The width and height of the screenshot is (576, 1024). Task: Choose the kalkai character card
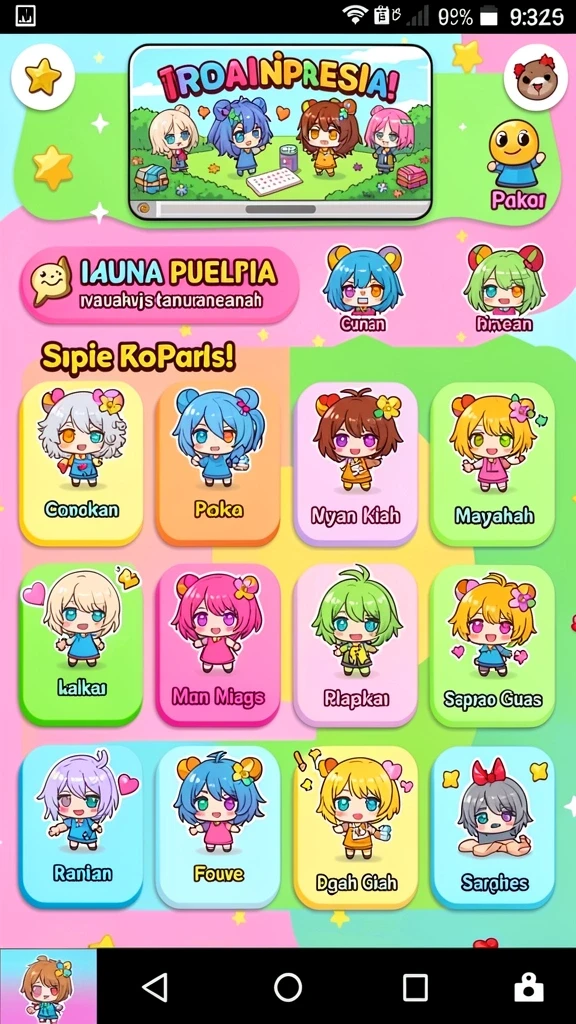(82, 645)
